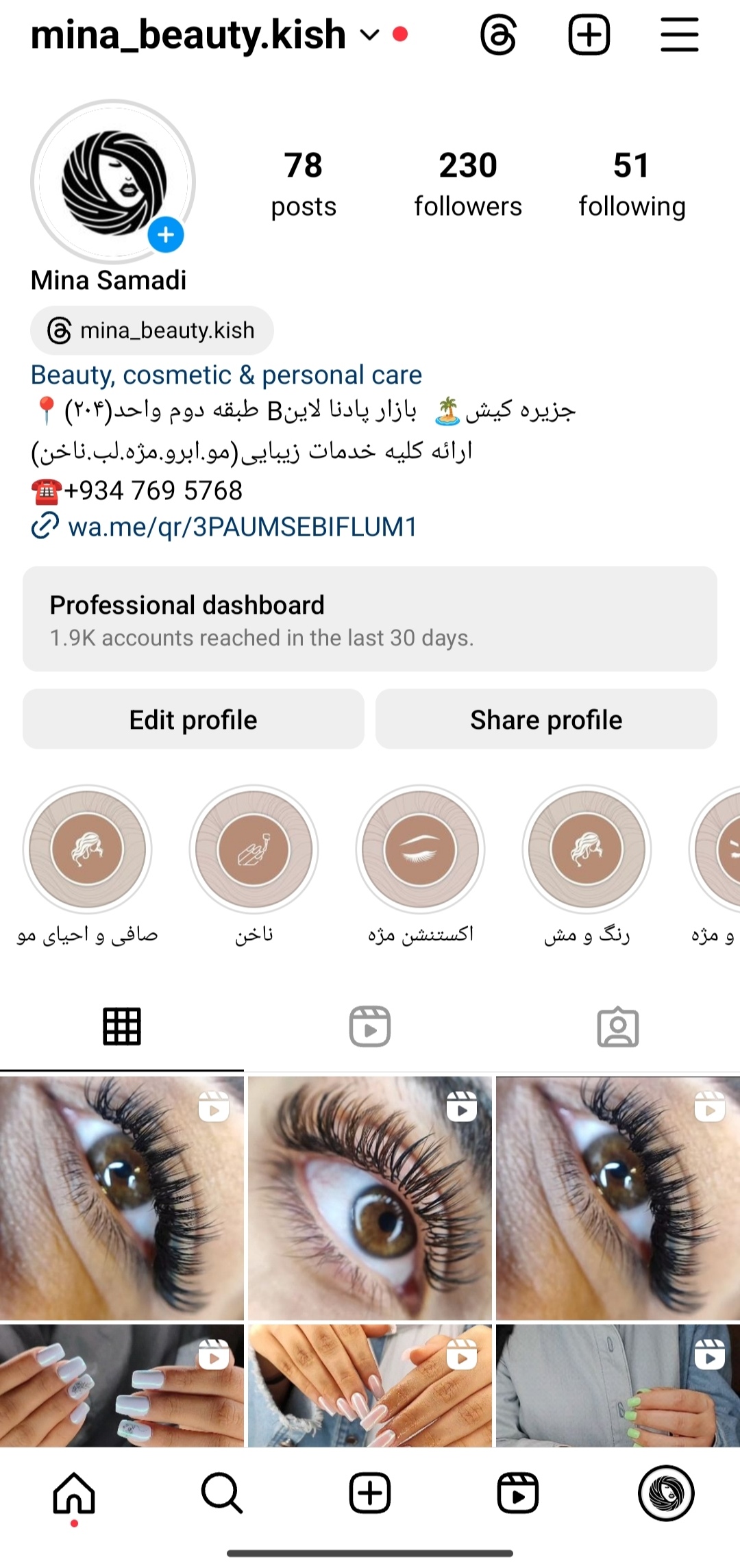Image resolution: width=740 pixels, height=1568 pixels.
Task: Open Search in the bottom navigation
Action: [x=222, y=1492]
